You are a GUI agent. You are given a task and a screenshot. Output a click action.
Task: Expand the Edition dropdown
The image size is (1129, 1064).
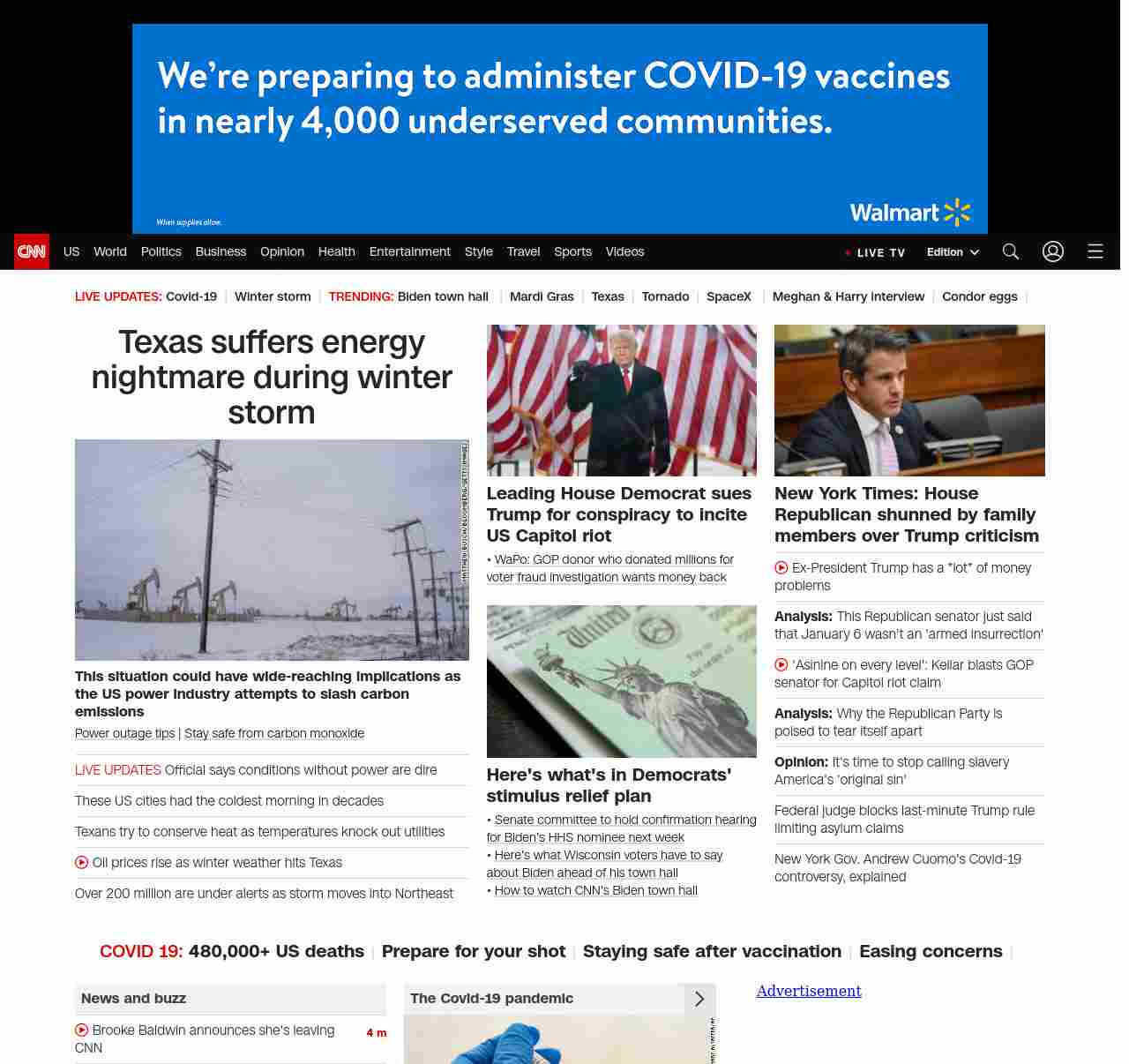pyautogui.click(x=953, y=251)
